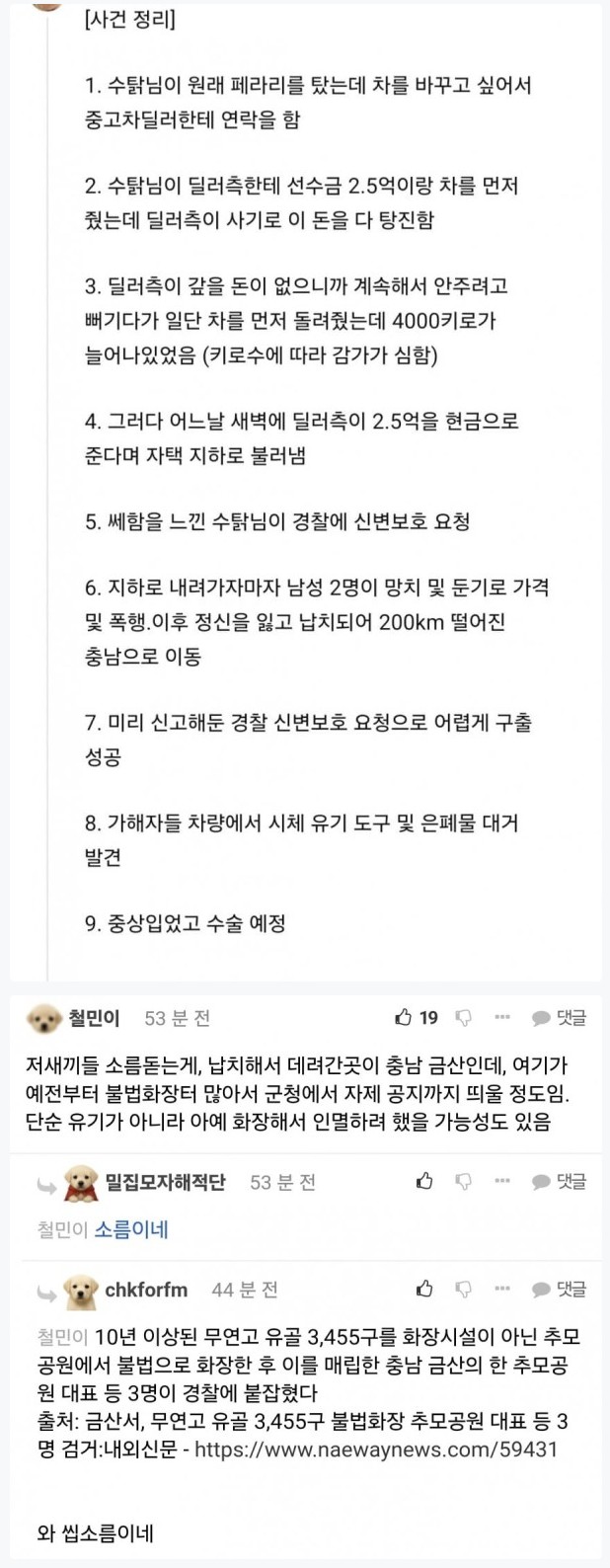Open more options on 철민이's comment
The image size is (610, 1568).
tap(502, 1018)
